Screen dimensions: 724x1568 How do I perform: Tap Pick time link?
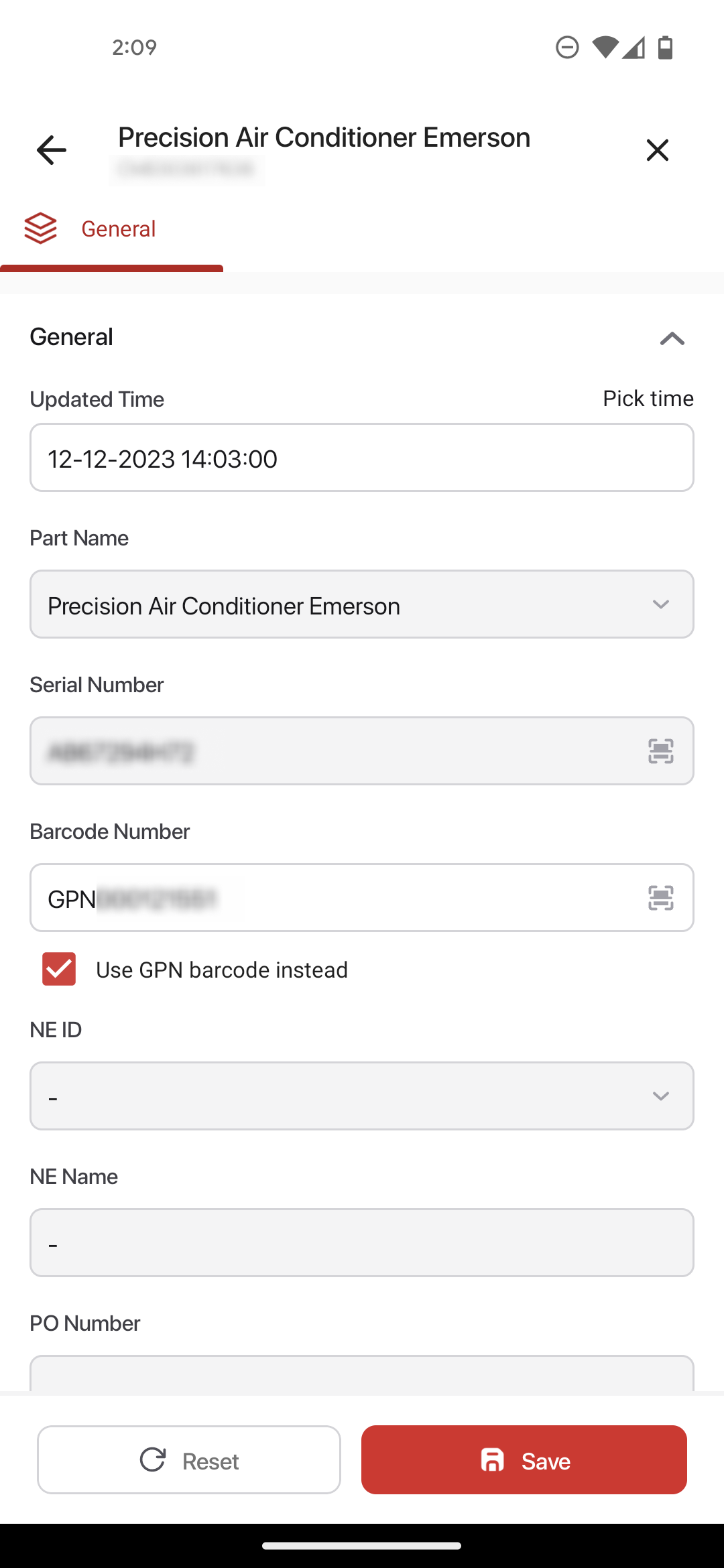[x=648, y=399]
